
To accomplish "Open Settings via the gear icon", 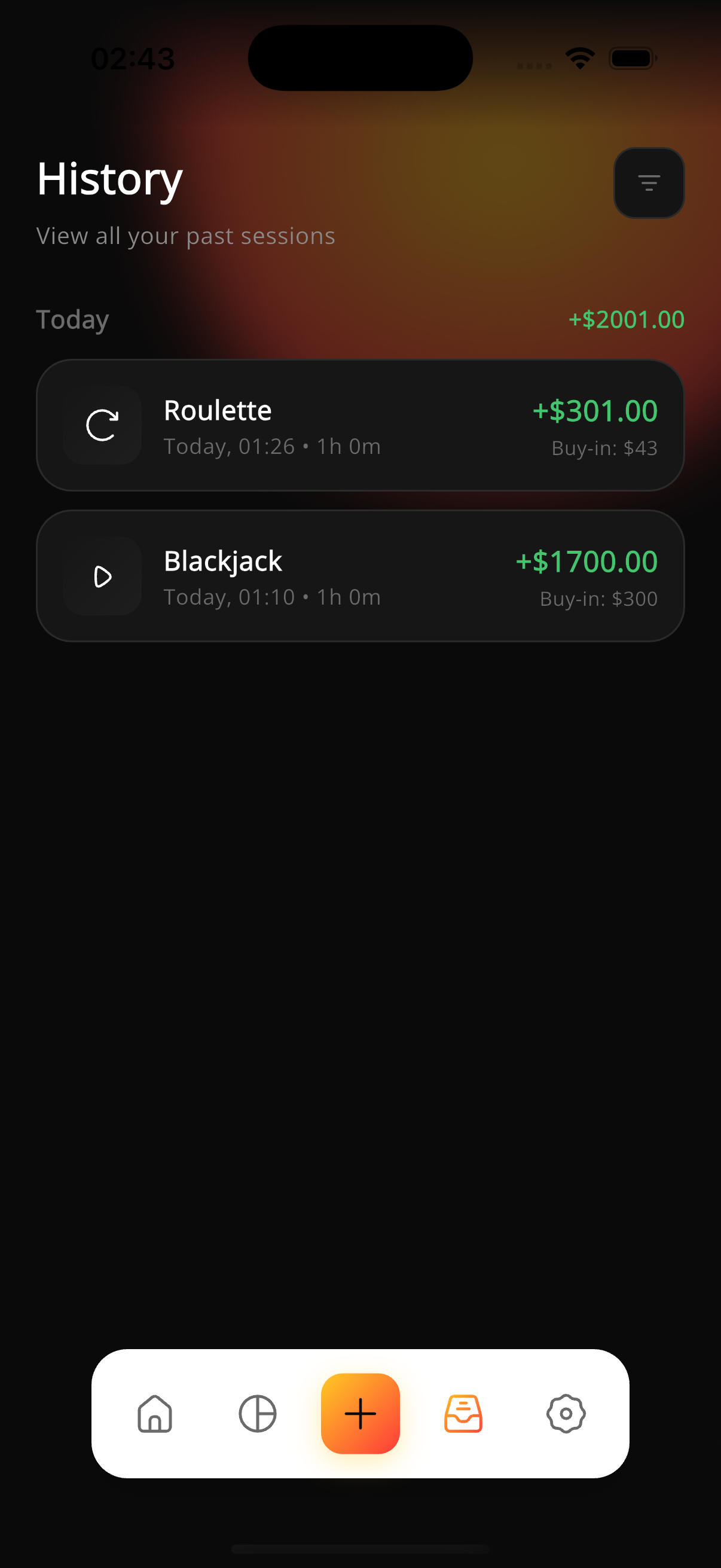I will (x=566, y=1413).
